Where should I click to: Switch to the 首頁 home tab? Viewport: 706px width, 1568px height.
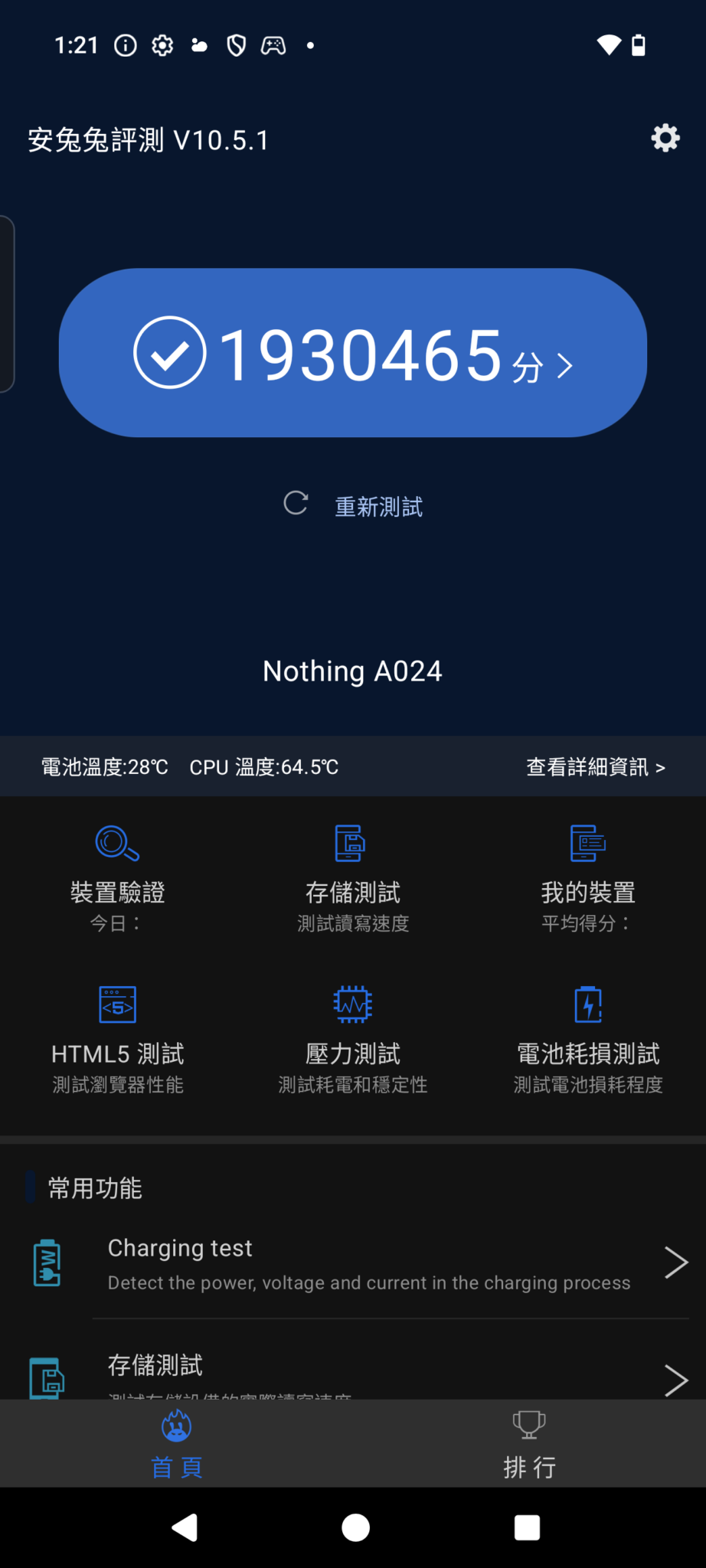(177, 1444)
